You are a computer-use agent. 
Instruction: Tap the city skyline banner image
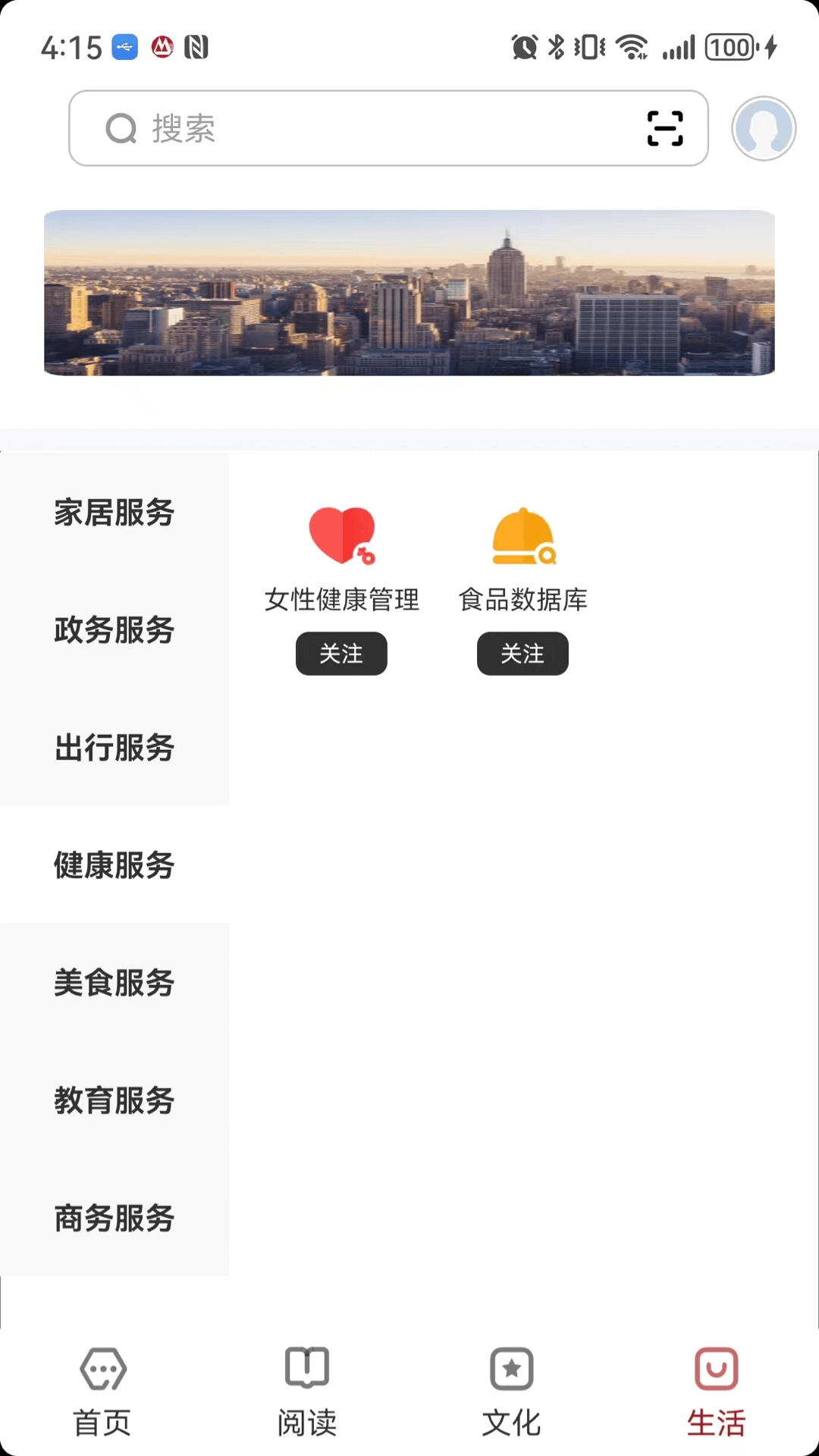[x=409, y=294]
